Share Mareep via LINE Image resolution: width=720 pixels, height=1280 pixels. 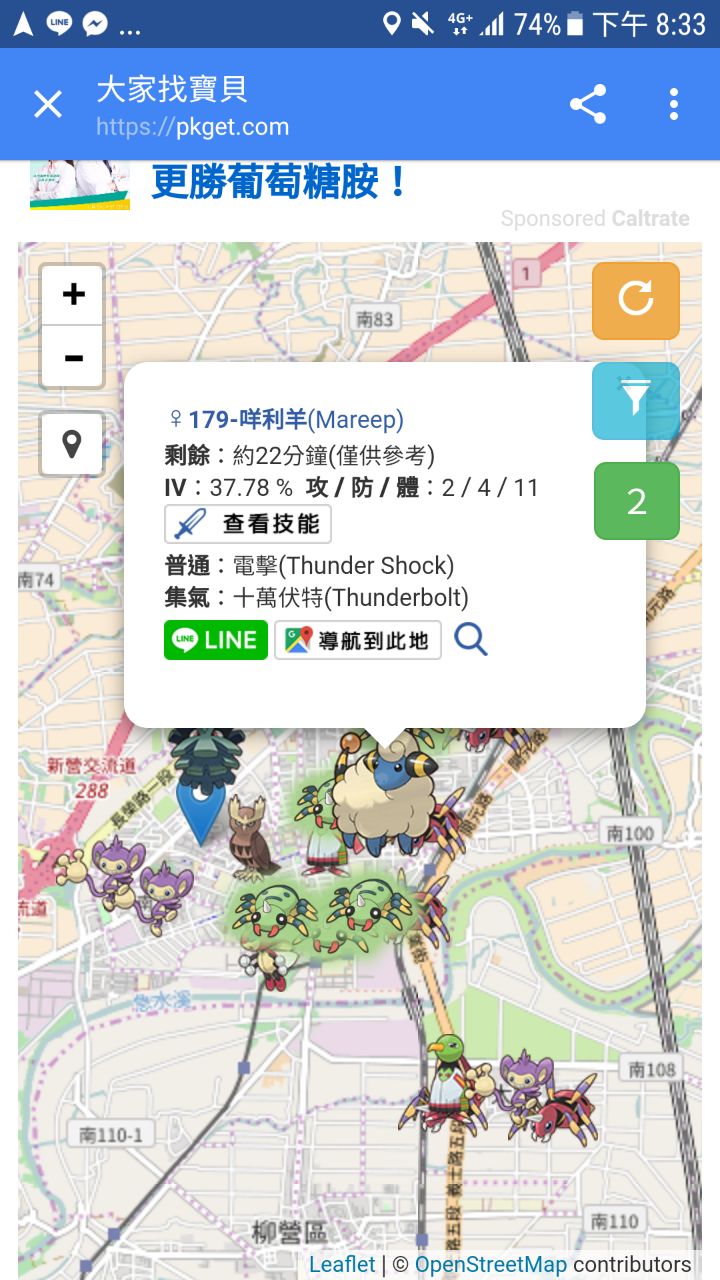(216, 640)
